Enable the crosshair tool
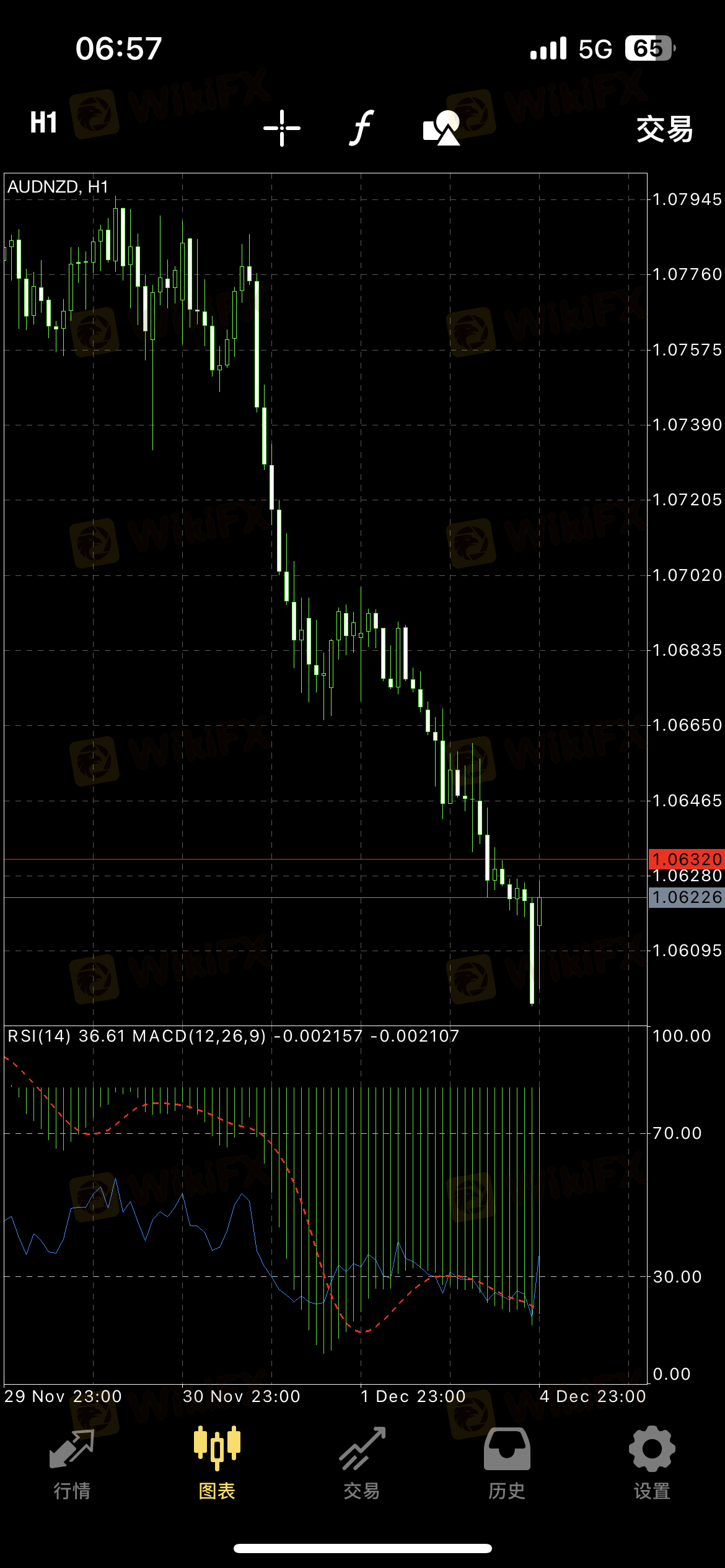 [282, 128]
